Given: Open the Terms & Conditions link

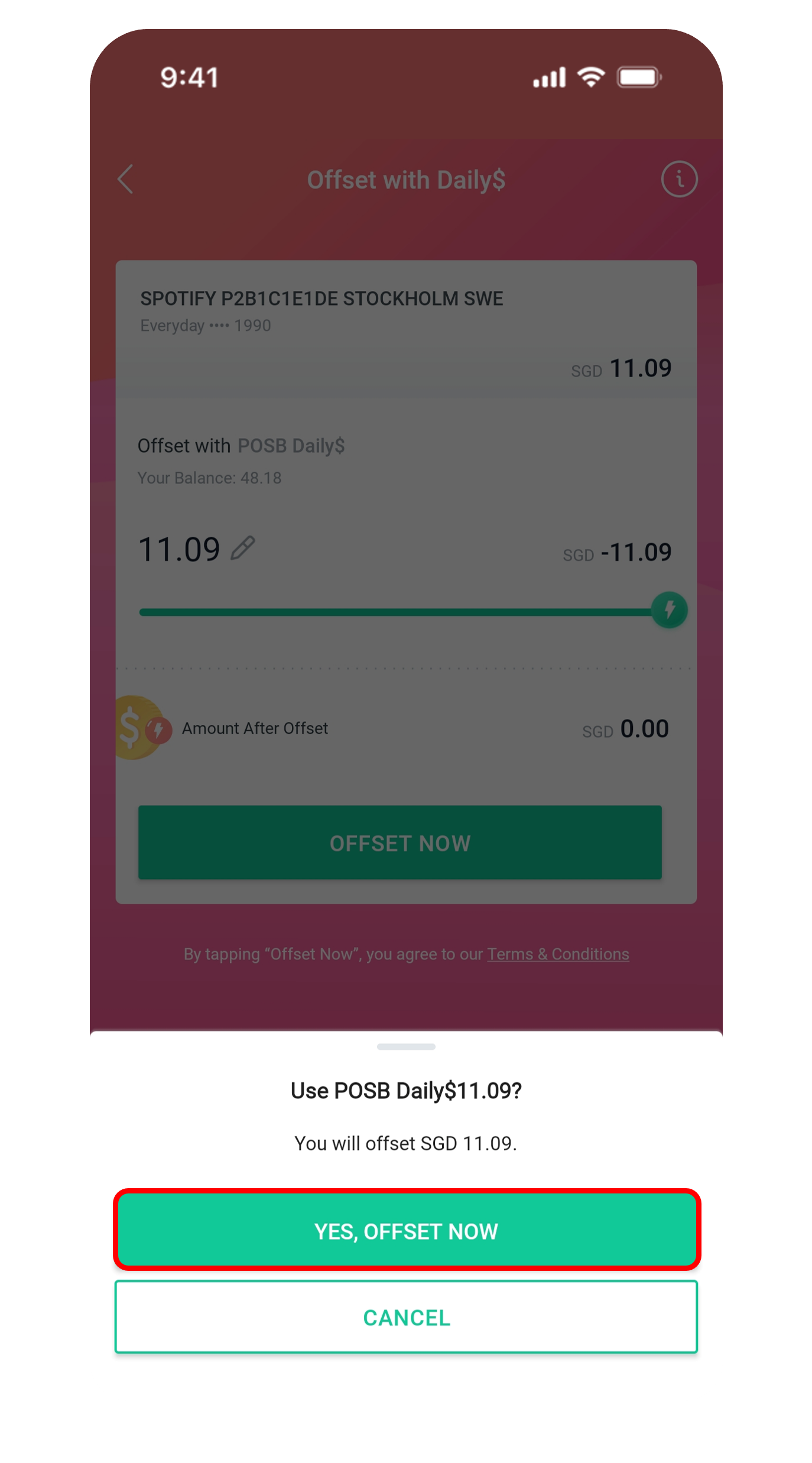Looking at the screenshot, I should click(557, 954).
